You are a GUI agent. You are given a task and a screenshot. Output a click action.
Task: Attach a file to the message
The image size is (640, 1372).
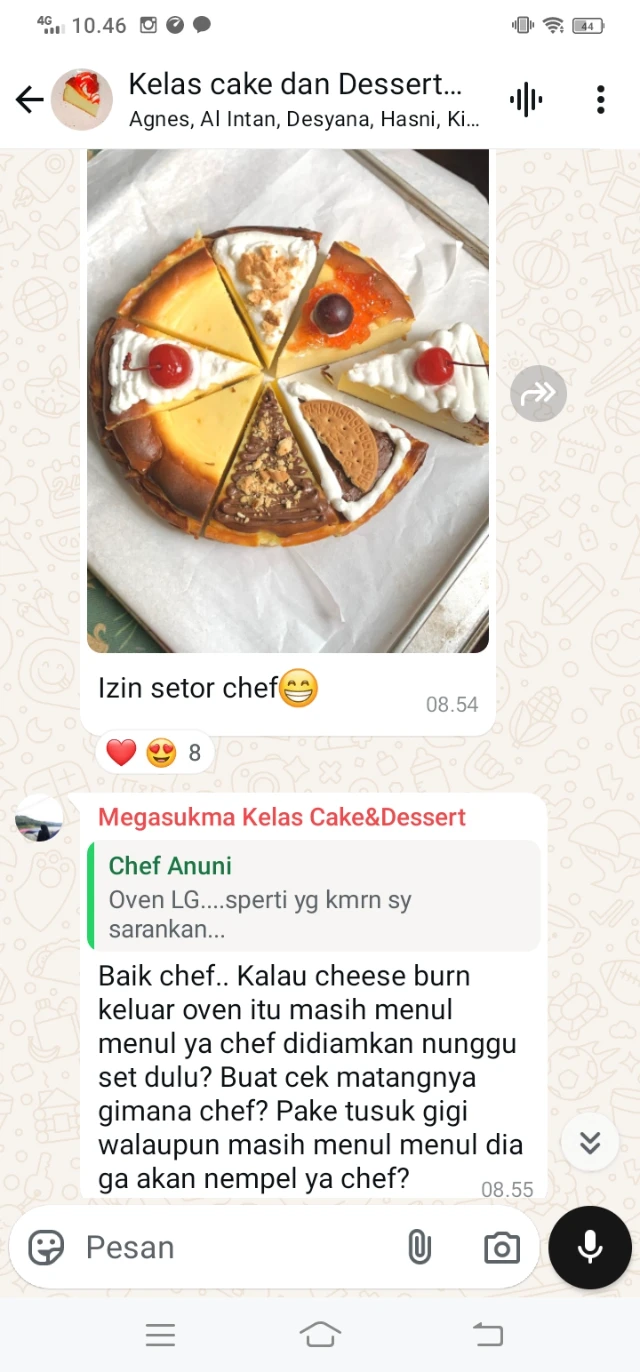(x=420, y=1247)
